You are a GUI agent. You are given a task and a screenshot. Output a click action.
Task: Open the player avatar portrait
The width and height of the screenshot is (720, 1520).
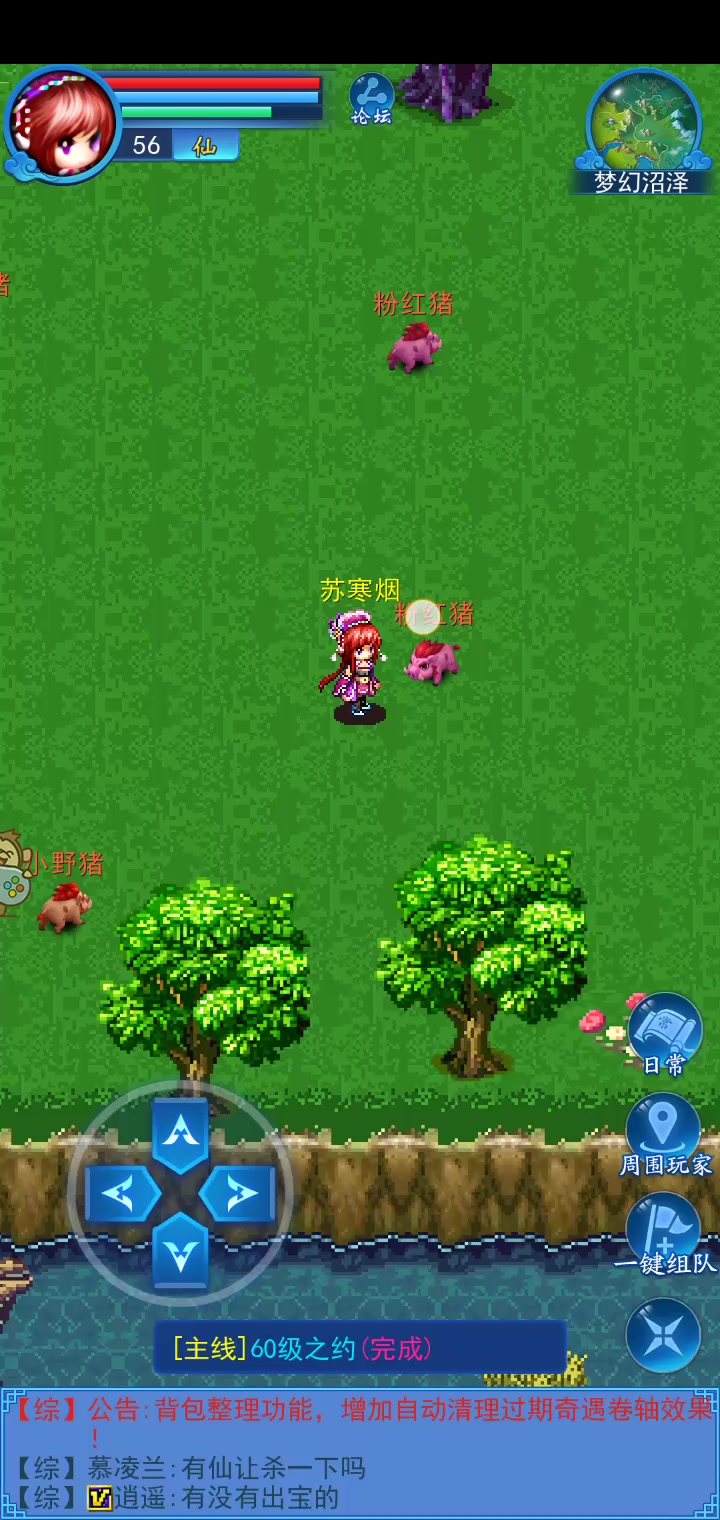point(62,124)
